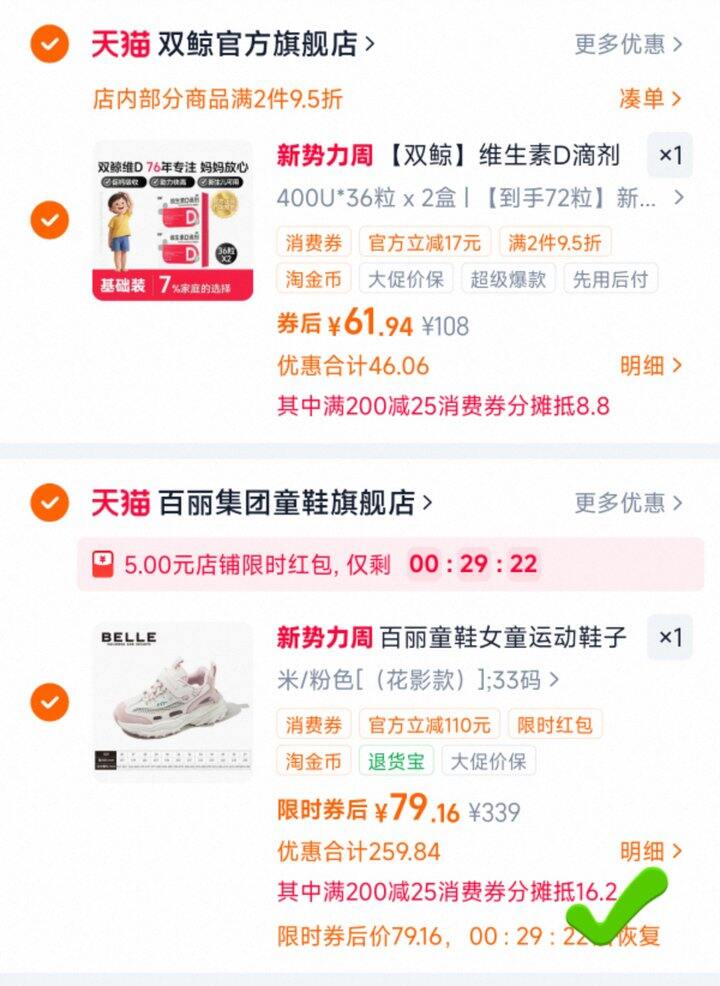Claim the 5.00元店铺限时红包 banner

390,564
